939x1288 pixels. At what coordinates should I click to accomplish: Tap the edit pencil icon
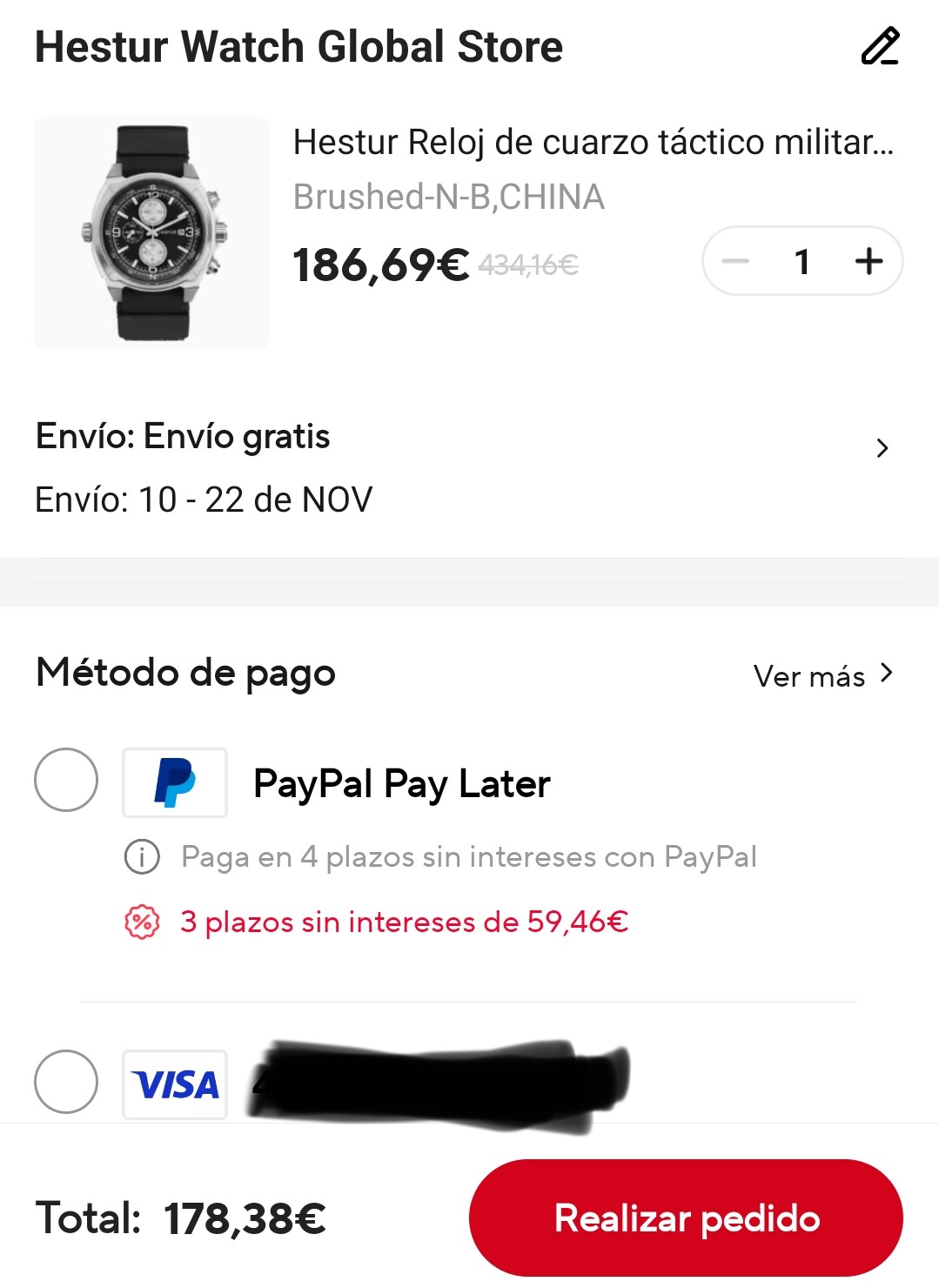point(880,47)
